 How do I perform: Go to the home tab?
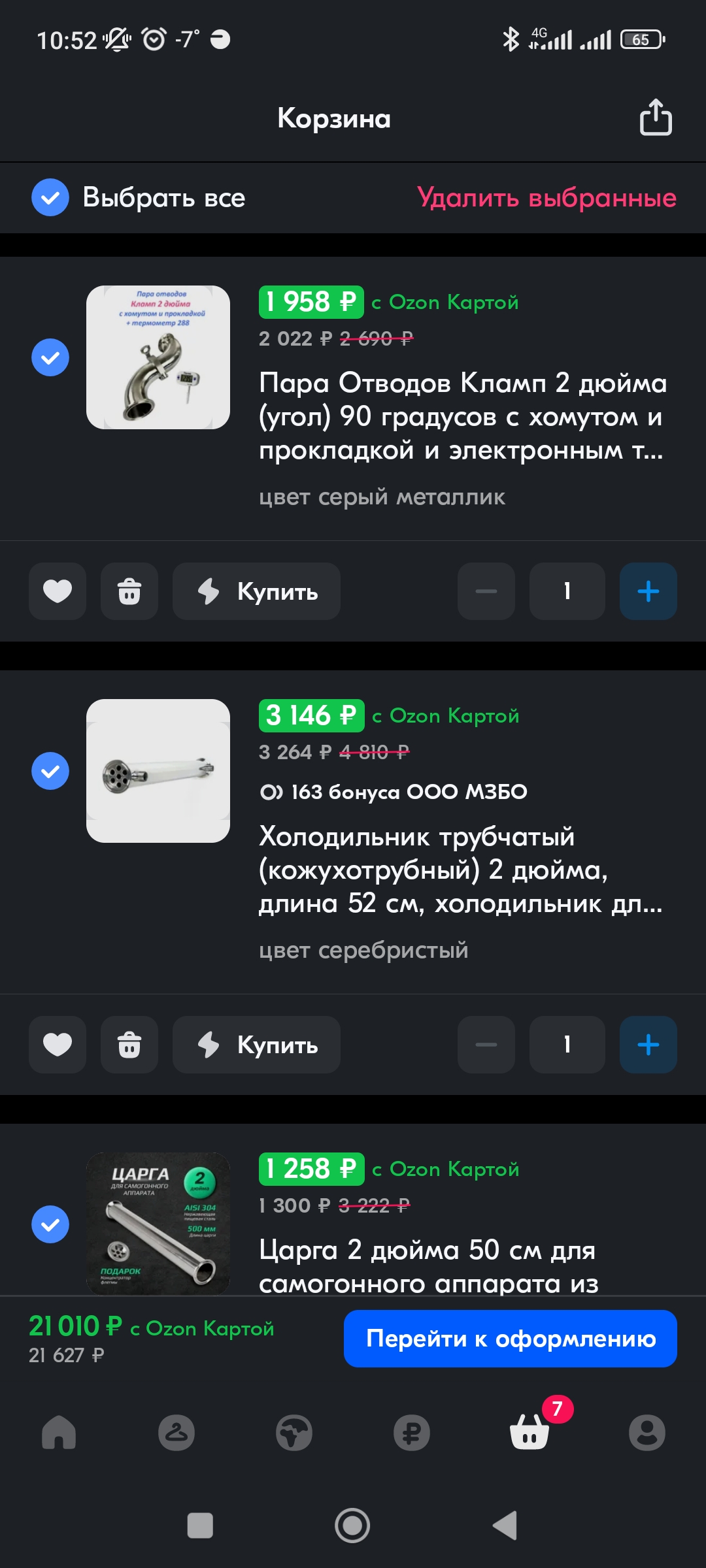click(x=59, y=1433)
